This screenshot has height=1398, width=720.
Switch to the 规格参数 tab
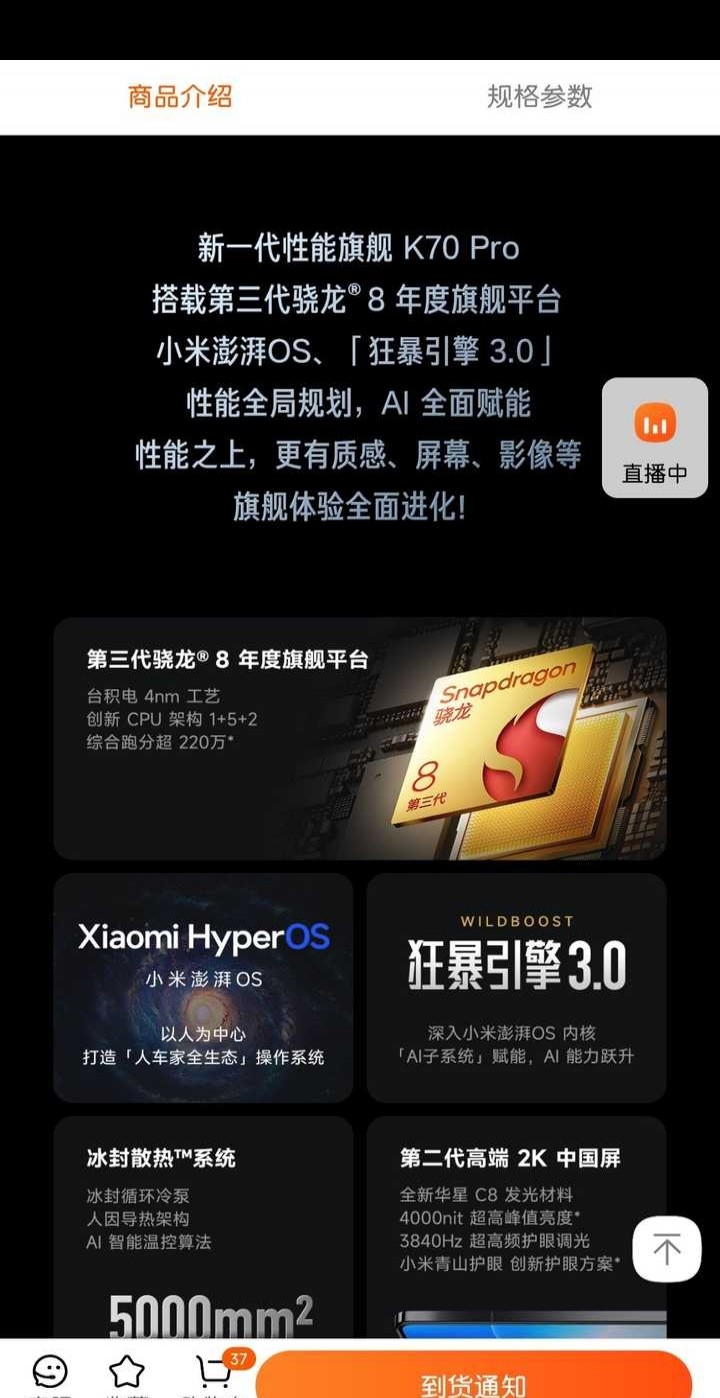pos(539,97)
